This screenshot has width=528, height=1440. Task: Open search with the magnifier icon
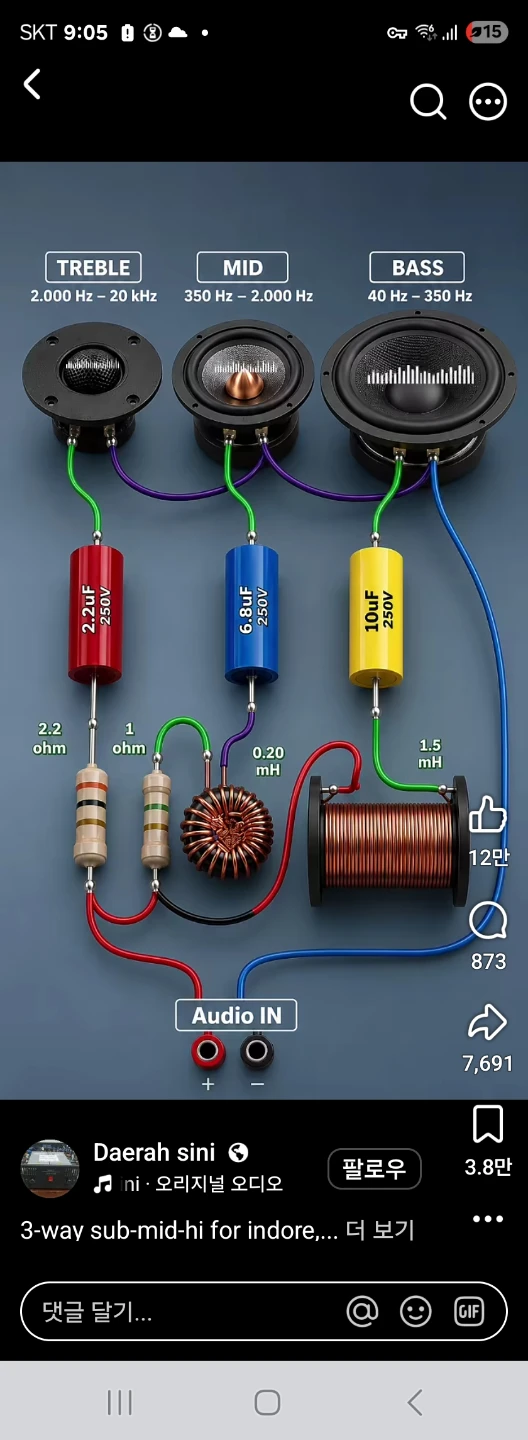click(x=428, y=101)
